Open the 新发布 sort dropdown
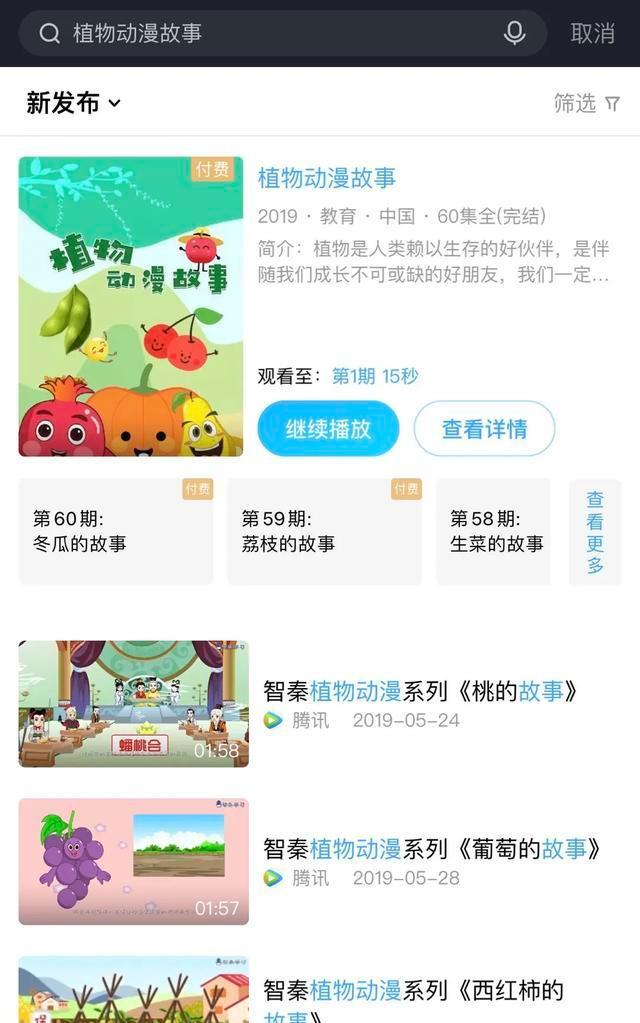Screen dimensions: 640x1023 click(x=74, y=103)
